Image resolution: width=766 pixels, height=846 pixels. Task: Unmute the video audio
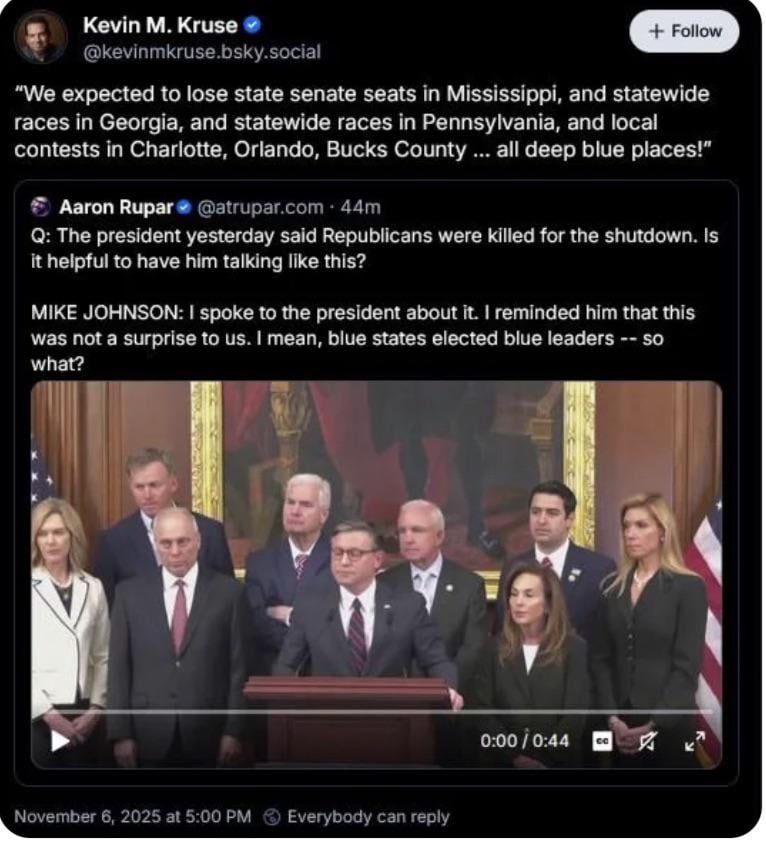click(647, 741)
